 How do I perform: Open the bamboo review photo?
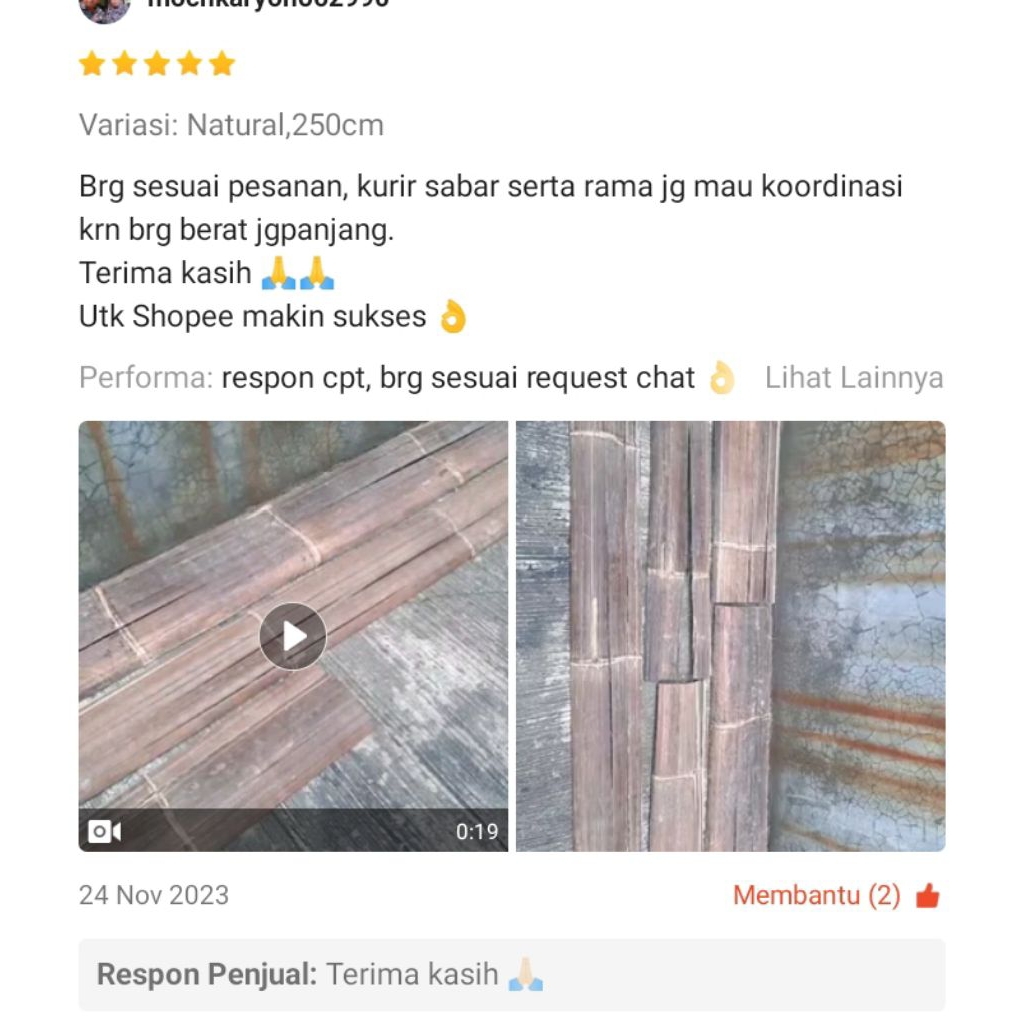[730, 636]
